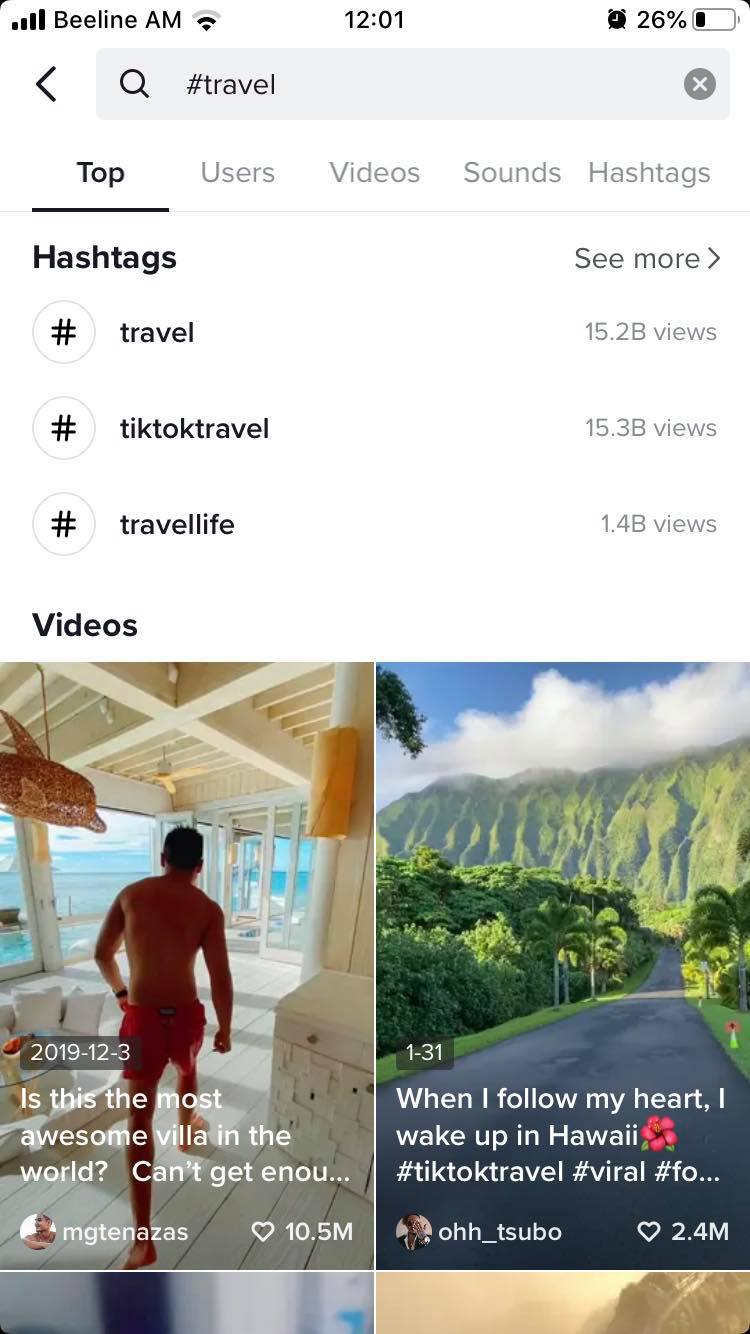Switch to the Videos tab
This screenshot has height=1334, width=750.
pos(374,173)
